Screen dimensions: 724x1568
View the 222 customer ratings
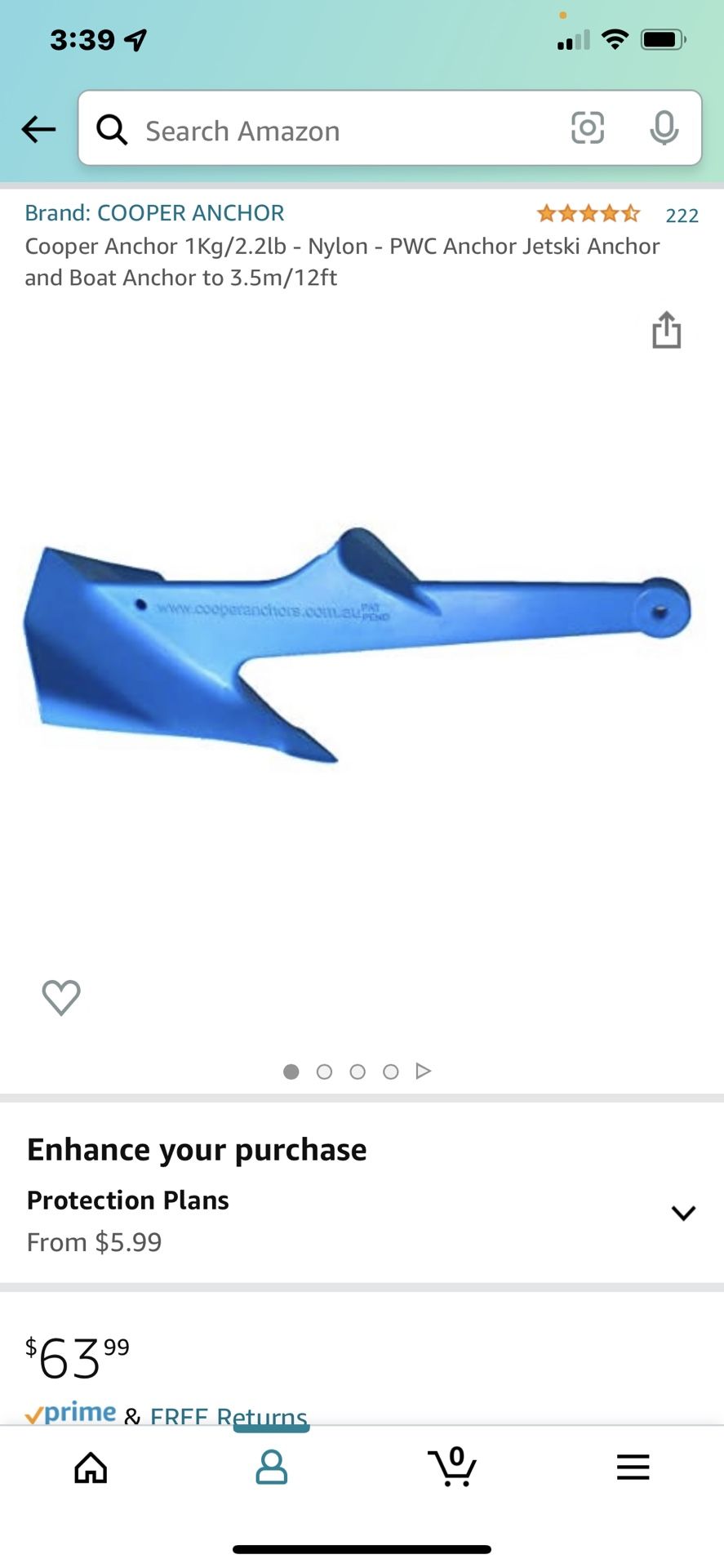(x=681, y=216)
